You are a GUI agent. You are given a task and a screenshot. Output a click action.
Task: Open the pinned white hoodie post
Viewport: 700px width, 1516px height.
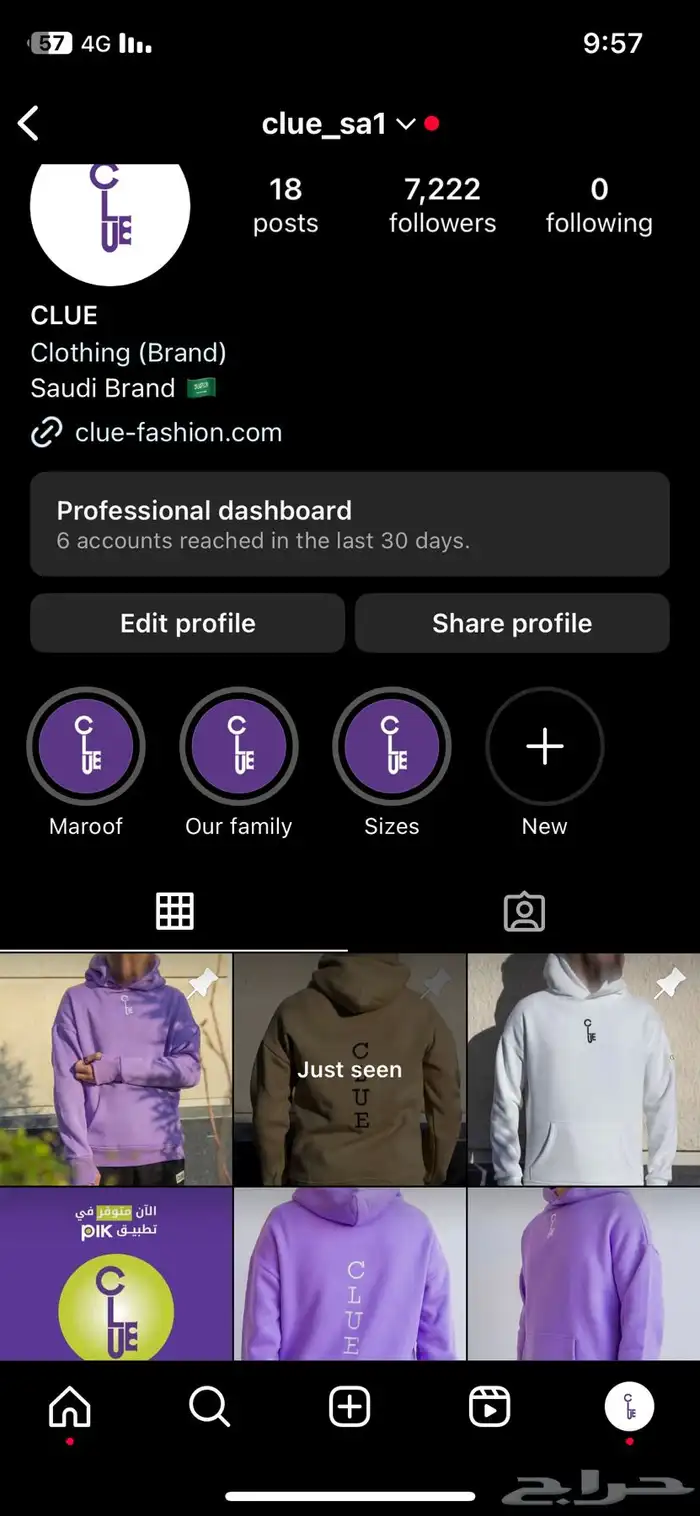click(x=584, y=1068)
